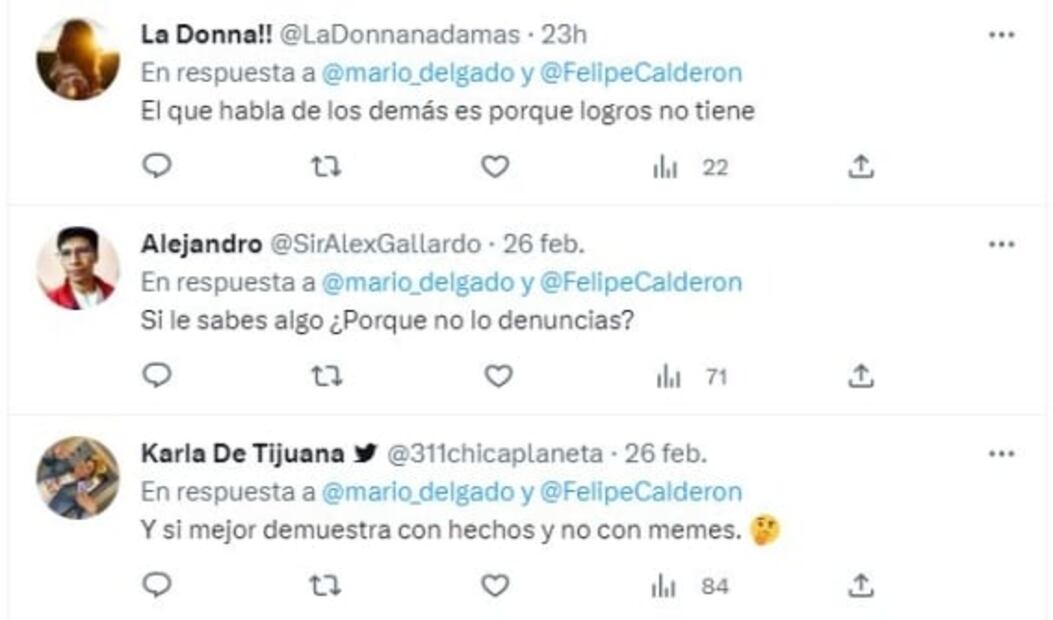Like Karla De Tijuana's tweet
Image resolution: width=1053 pixels, height=620 pixels.
[495, 585]
